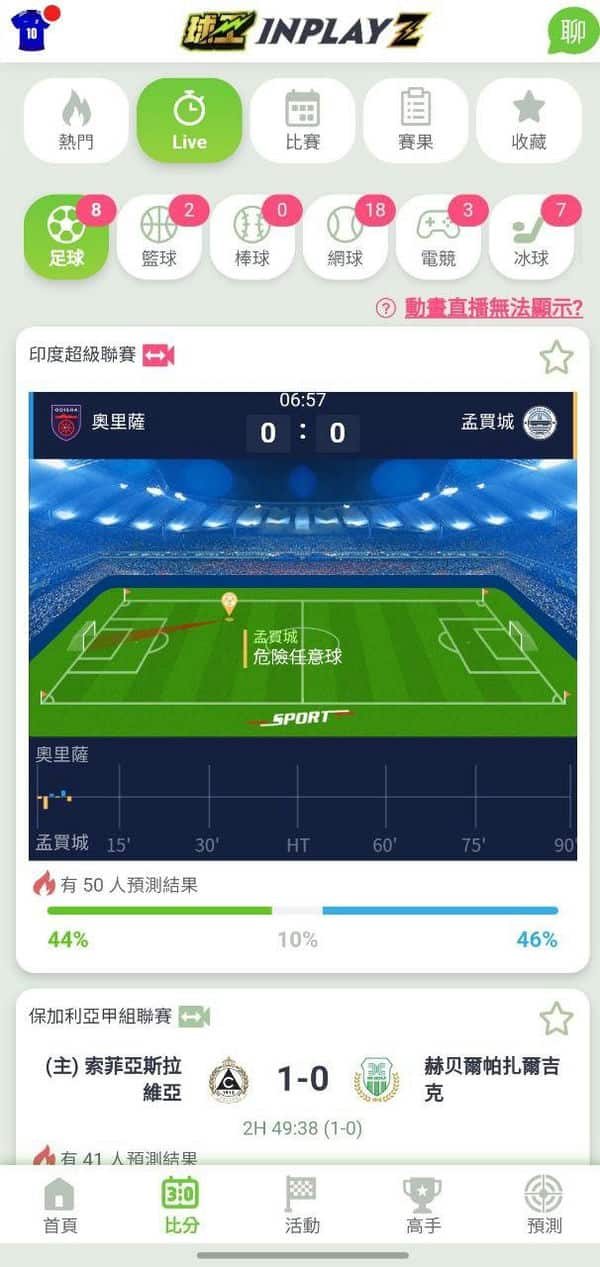Open the jersey profile icon
The width and height of the screenshot is (600, 1267).
pos(31,30)
